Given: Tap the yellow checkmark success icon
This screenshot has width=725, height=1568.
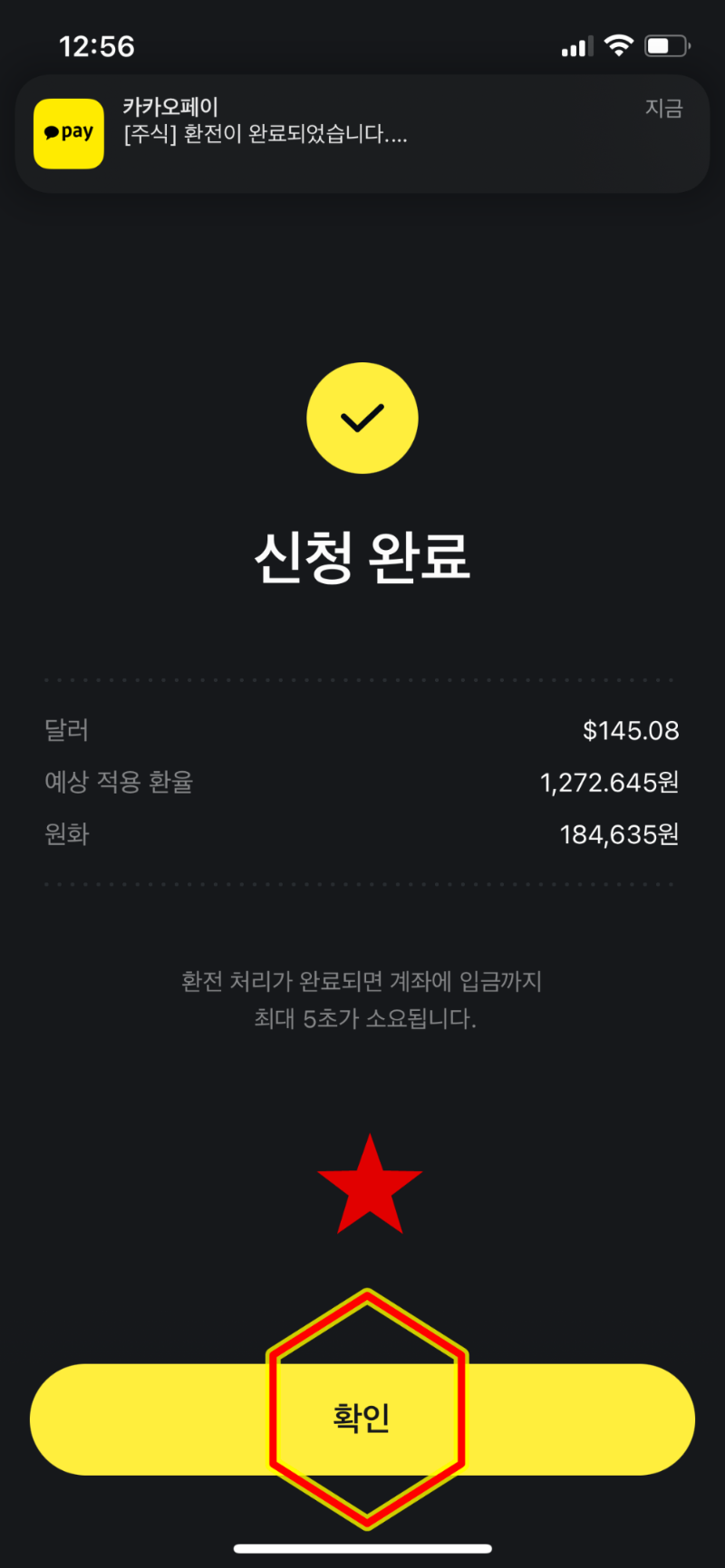Looking at the screenshot, I should 362,418.
